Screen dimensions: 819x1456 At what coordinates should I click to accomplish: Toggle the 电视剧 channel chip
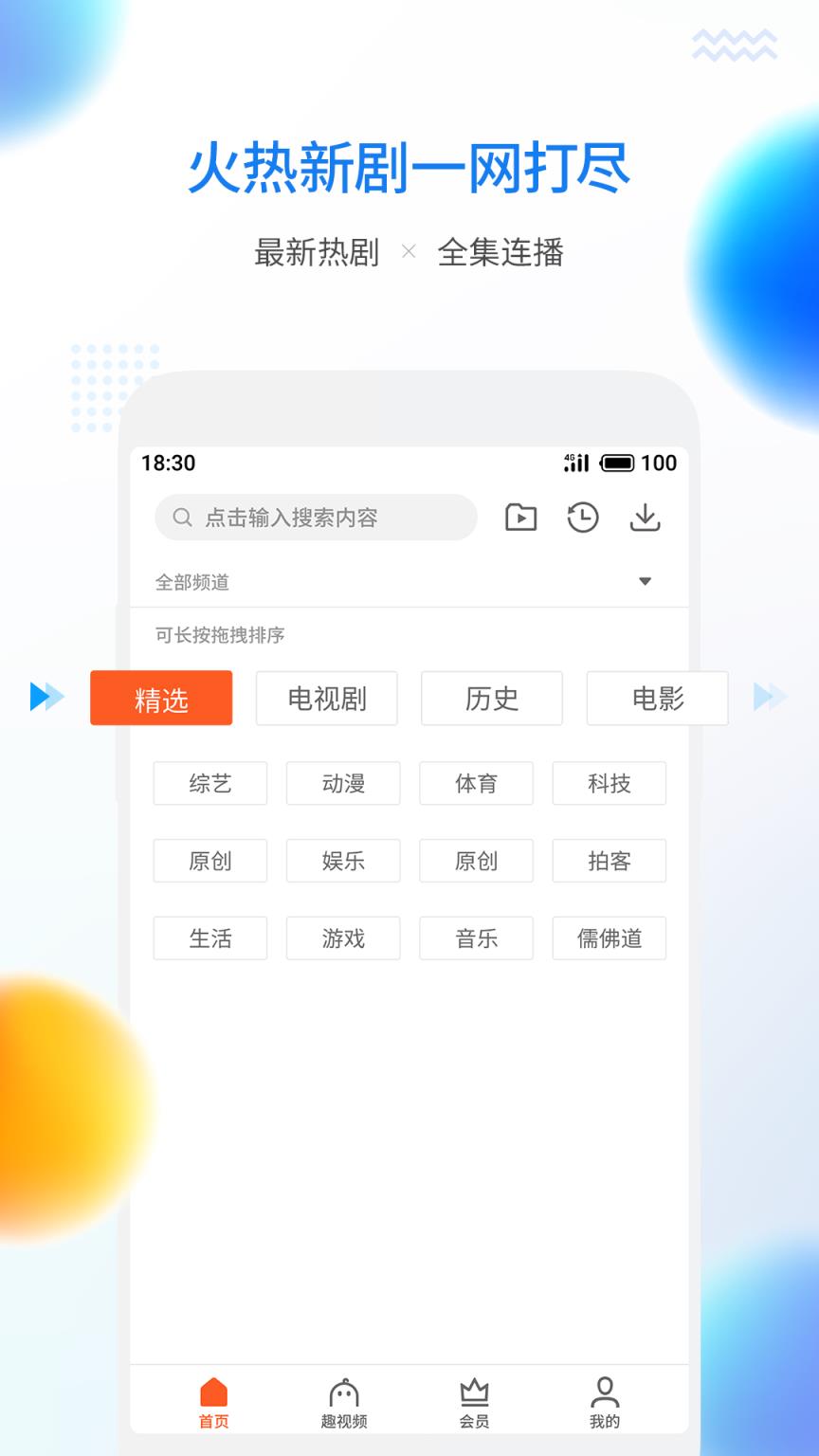[x=326, y=699]
